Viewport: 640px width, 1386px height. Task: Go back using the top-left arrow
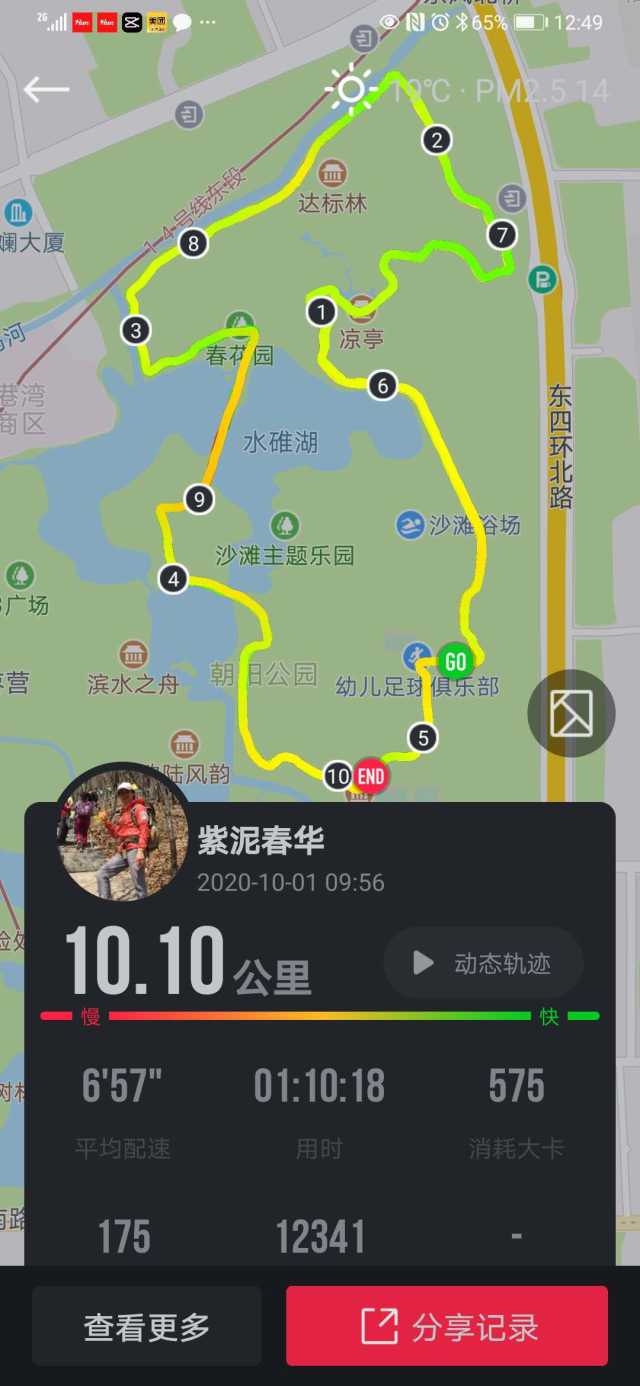[46, 89]
